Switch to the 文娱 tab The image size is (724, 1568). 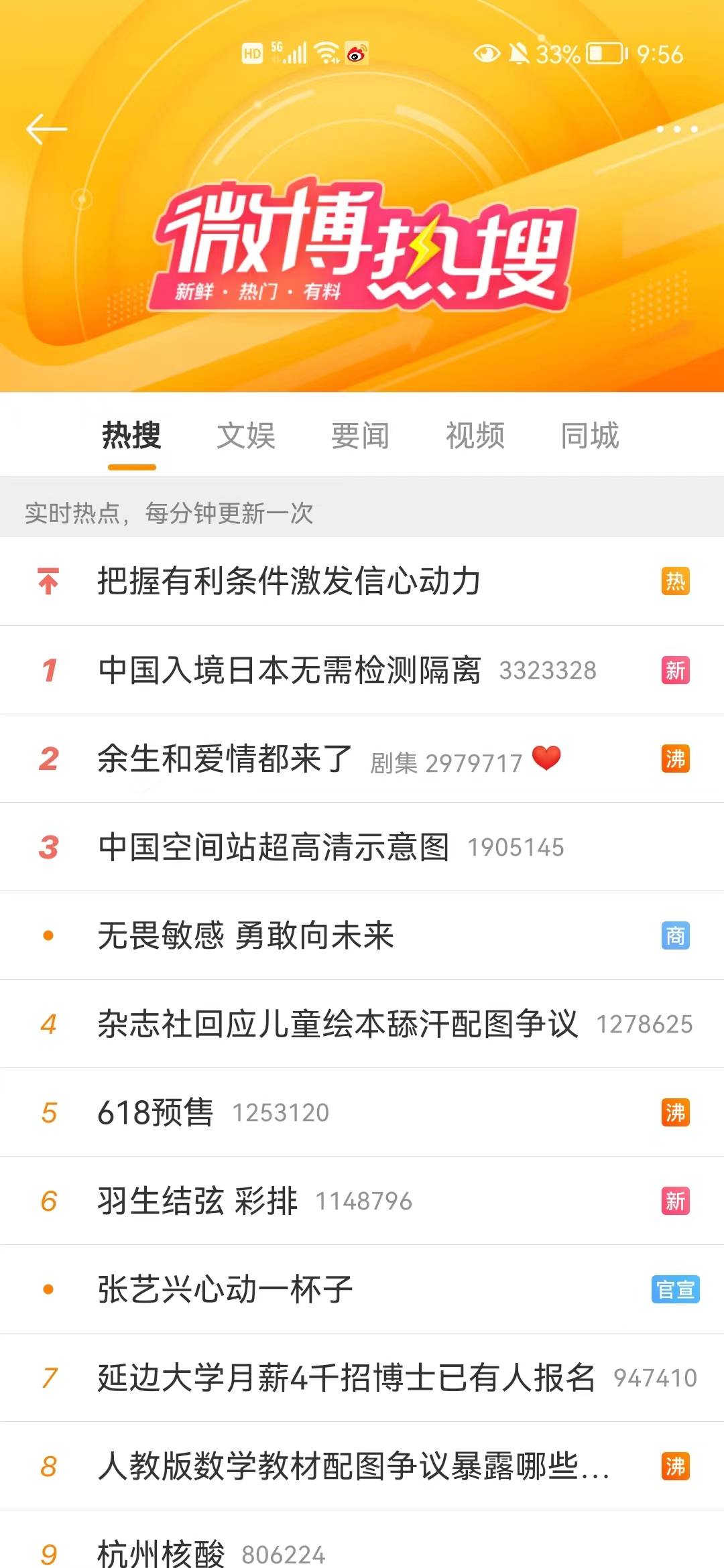246,436
